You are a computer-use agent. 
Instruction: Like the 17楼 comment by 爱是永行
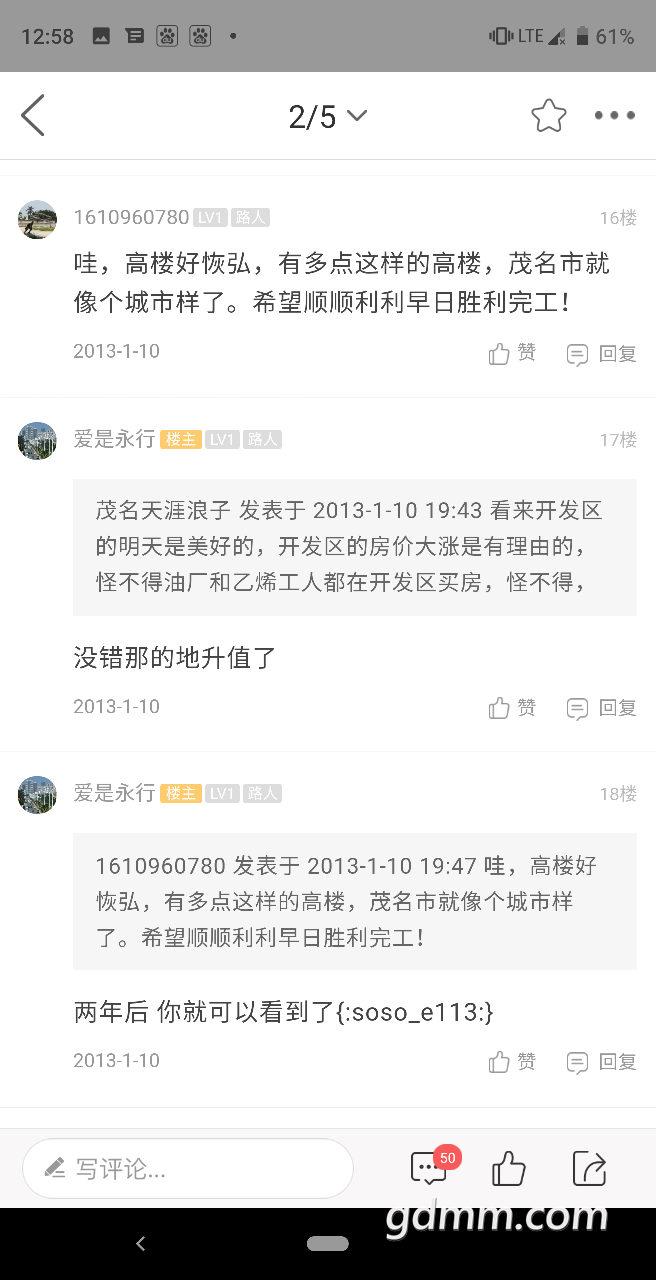tap(512, 708)
